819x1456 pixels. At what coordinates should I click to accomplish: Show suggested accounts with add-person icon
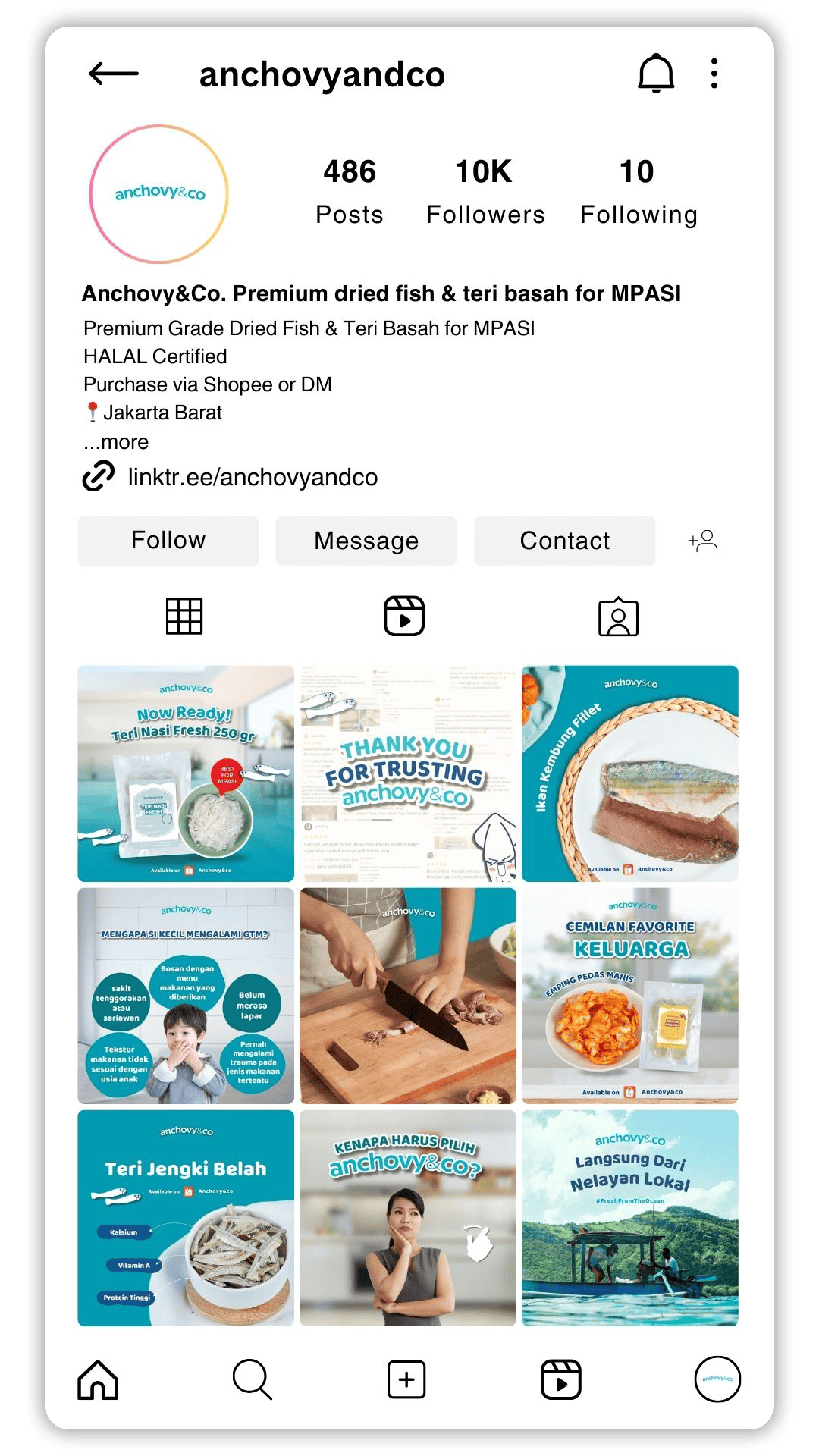(703, 541)
